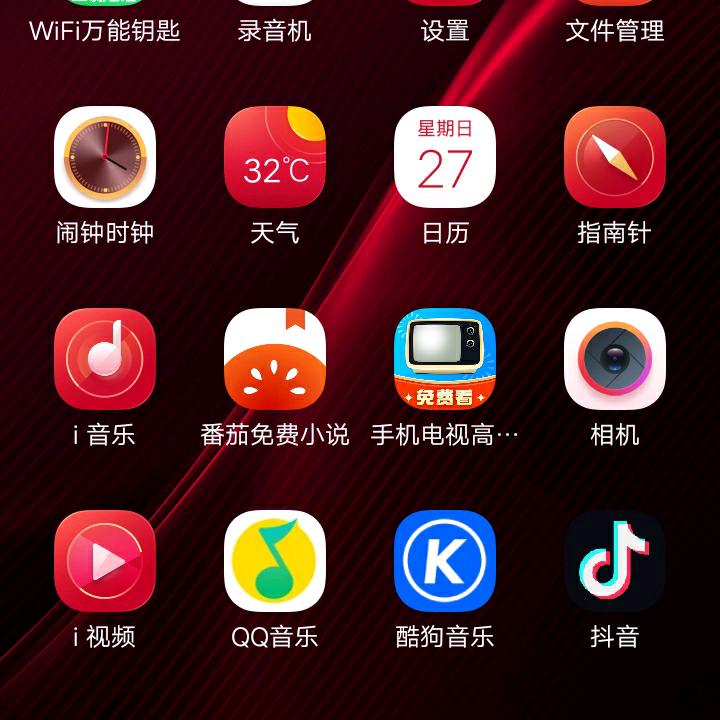Open 酷狗音乐 music app

[445, 561]
